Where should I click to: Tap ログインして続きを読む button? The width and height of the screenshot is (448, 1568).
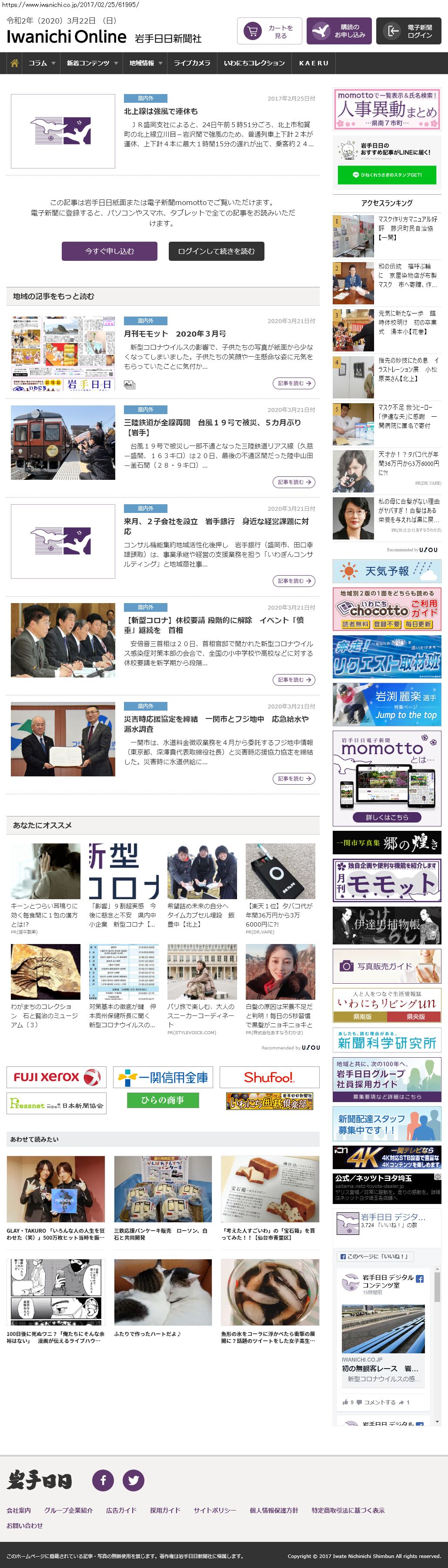coord(216,251)
